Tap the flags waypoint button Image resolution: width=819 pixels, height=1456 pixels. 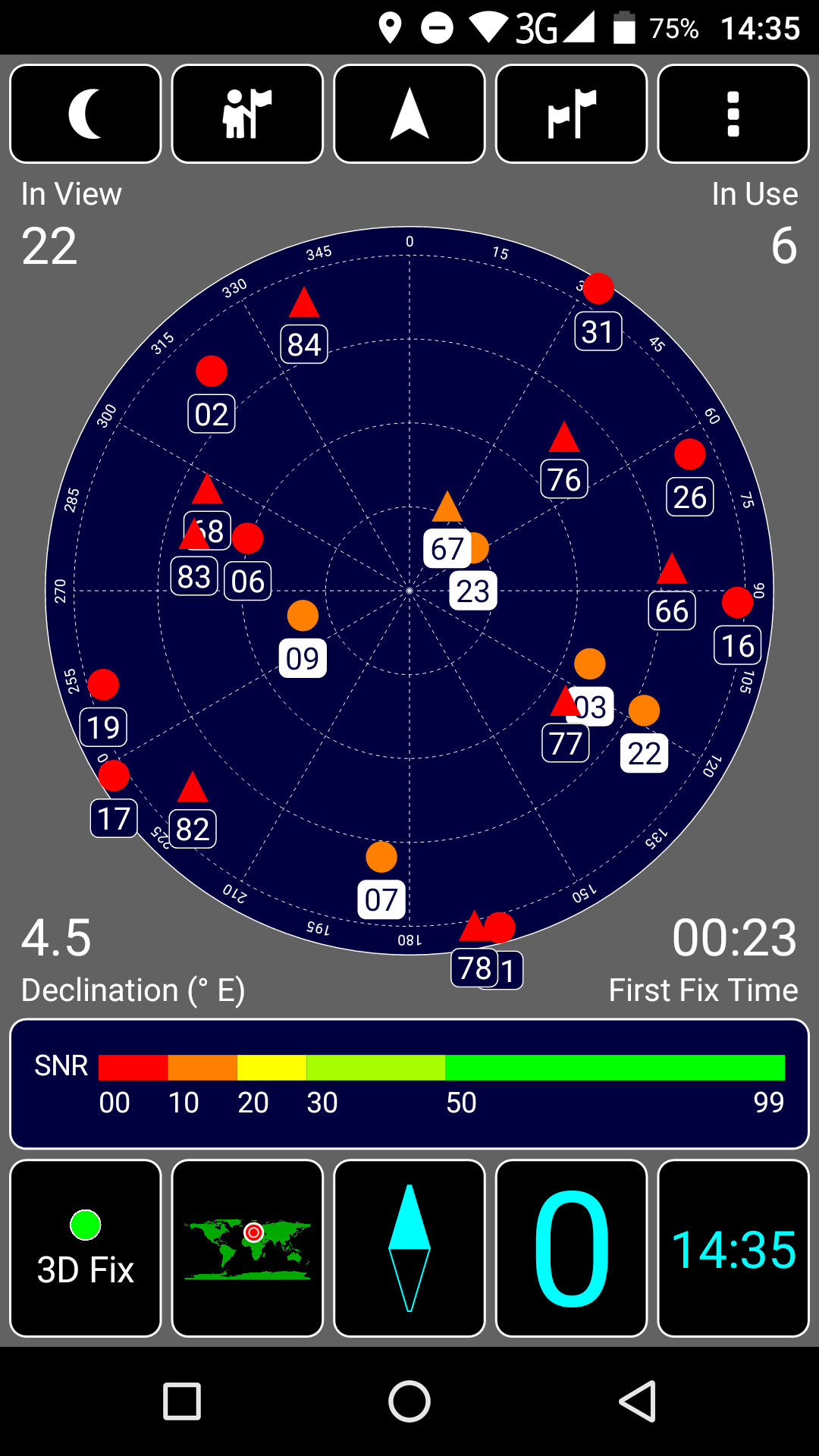coord(571,114)
